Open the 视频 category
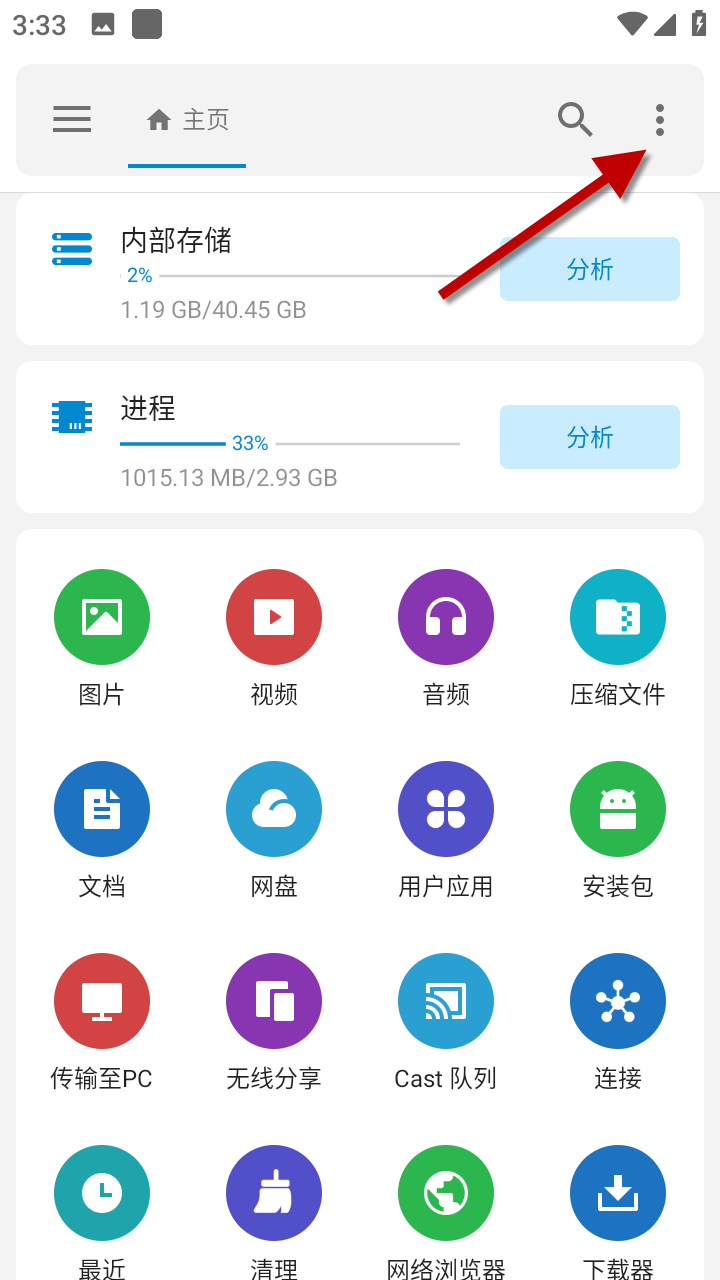 [x=274, y=617]
